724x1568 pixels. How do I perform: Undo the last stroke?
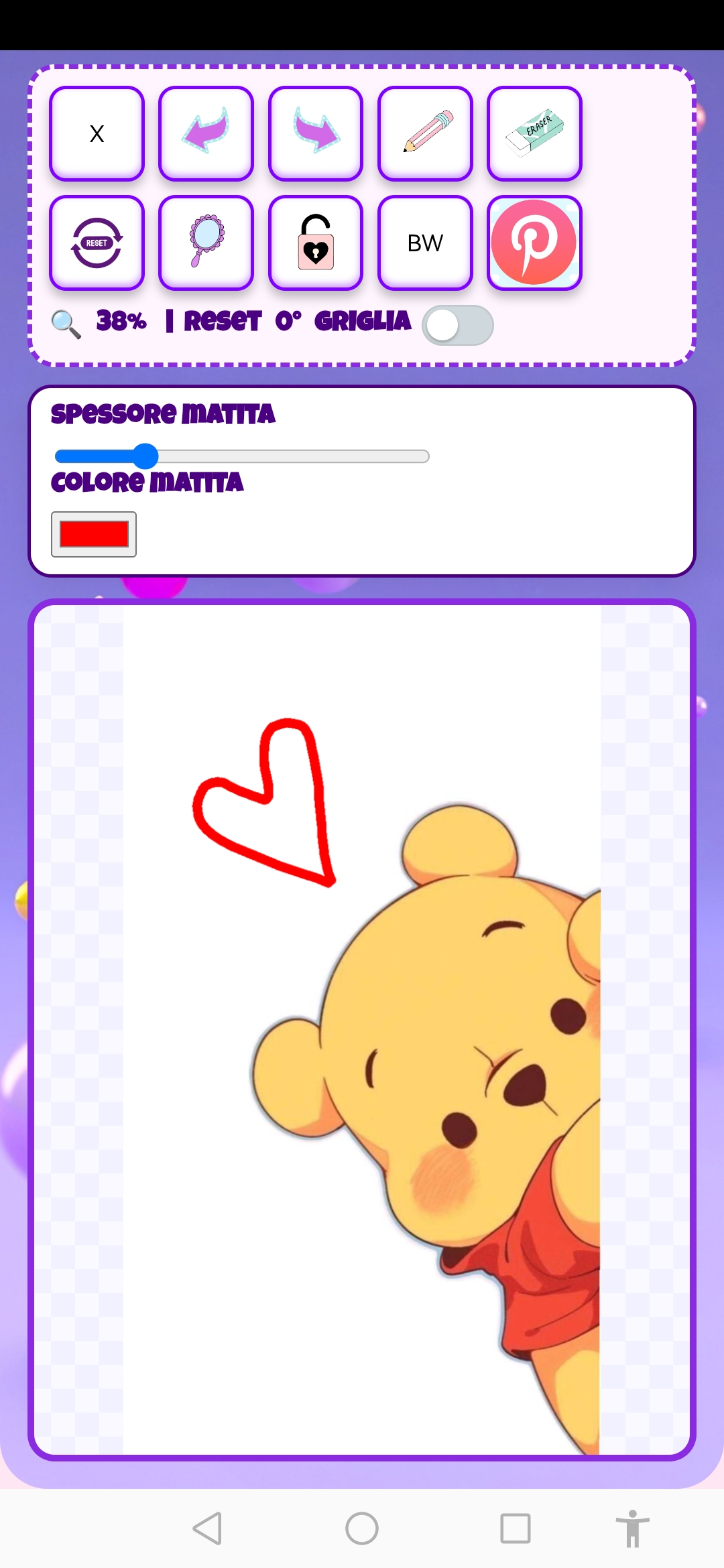(x=206, y=133)
